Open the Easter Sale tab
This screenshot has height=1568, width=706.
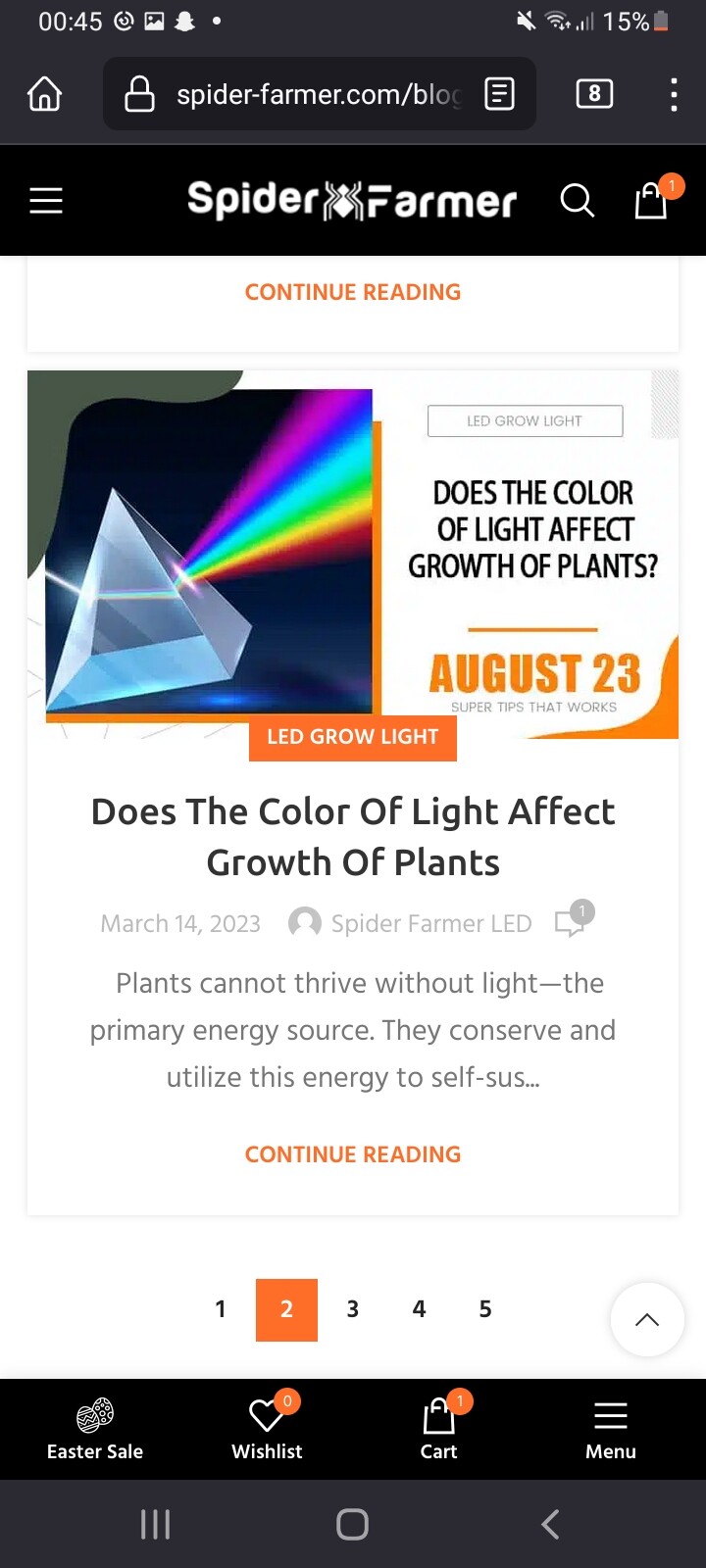[x=95, y=1430]
